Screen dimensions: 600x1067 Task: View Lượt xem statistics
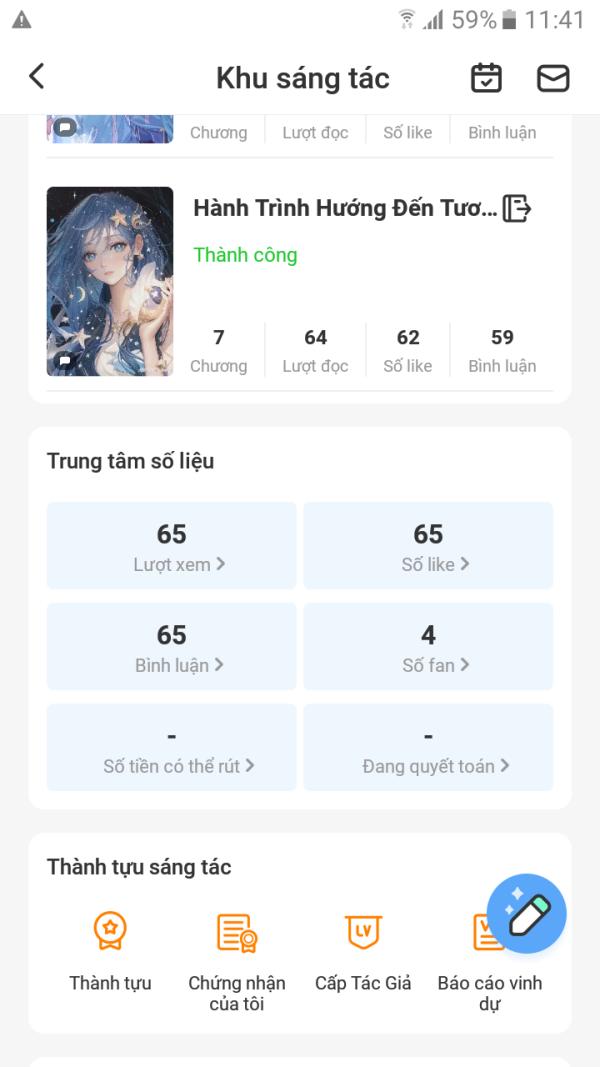click(x=172, y=546)
